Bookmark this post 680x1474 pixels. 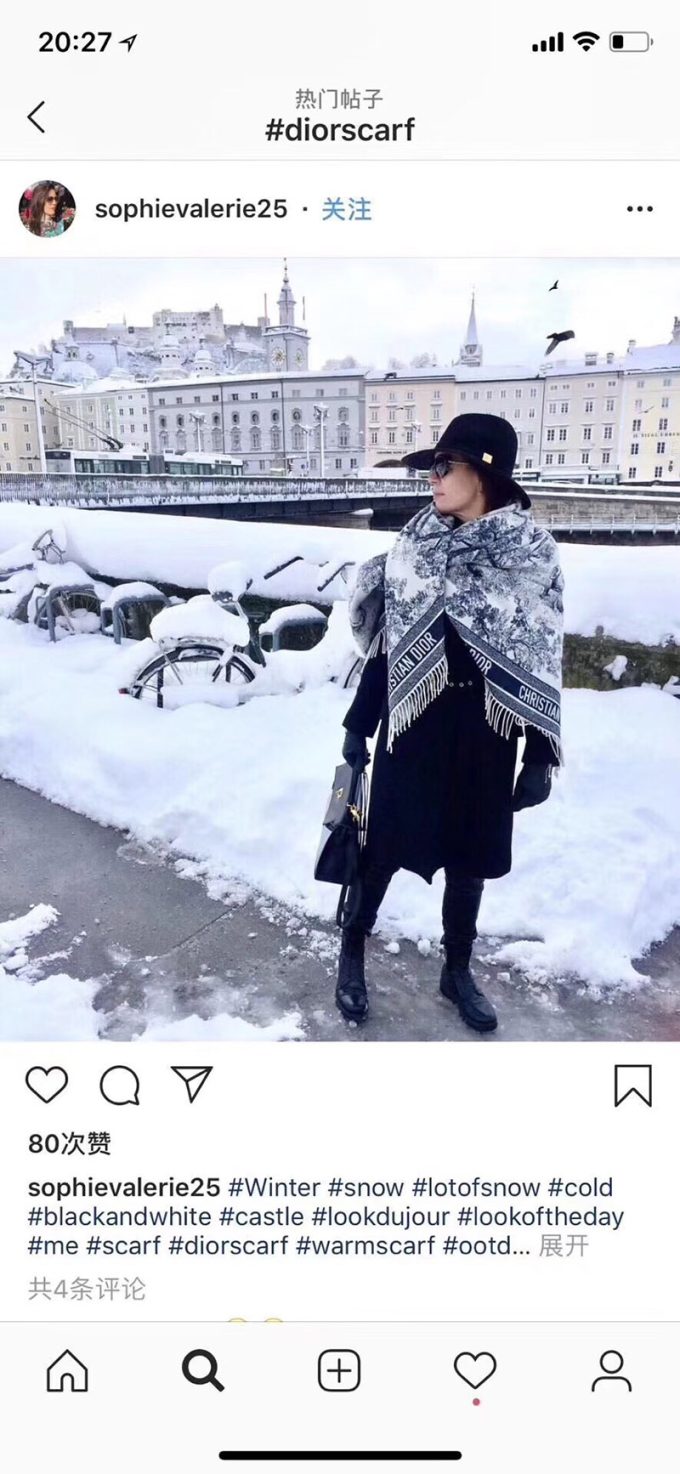[633, 1085]
